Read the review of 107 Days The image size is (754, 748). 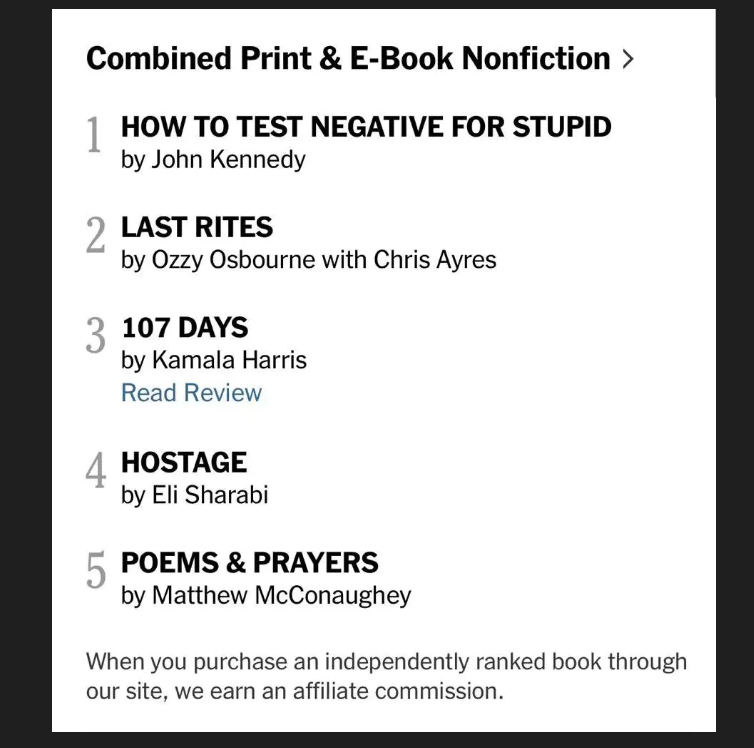click(191, 393)
